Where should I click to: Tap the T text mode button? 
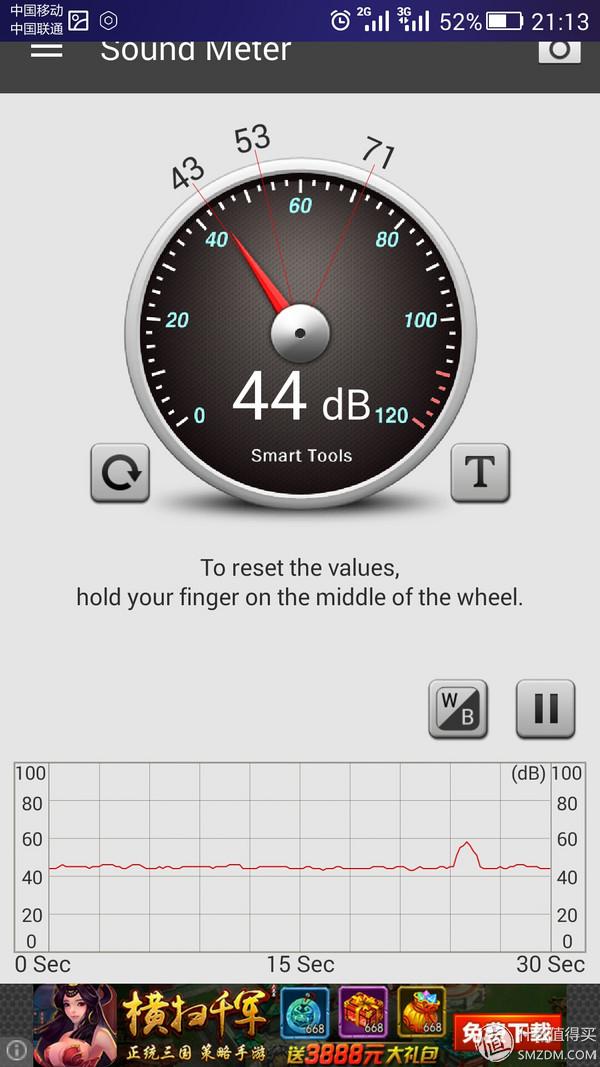click(480, 472)
